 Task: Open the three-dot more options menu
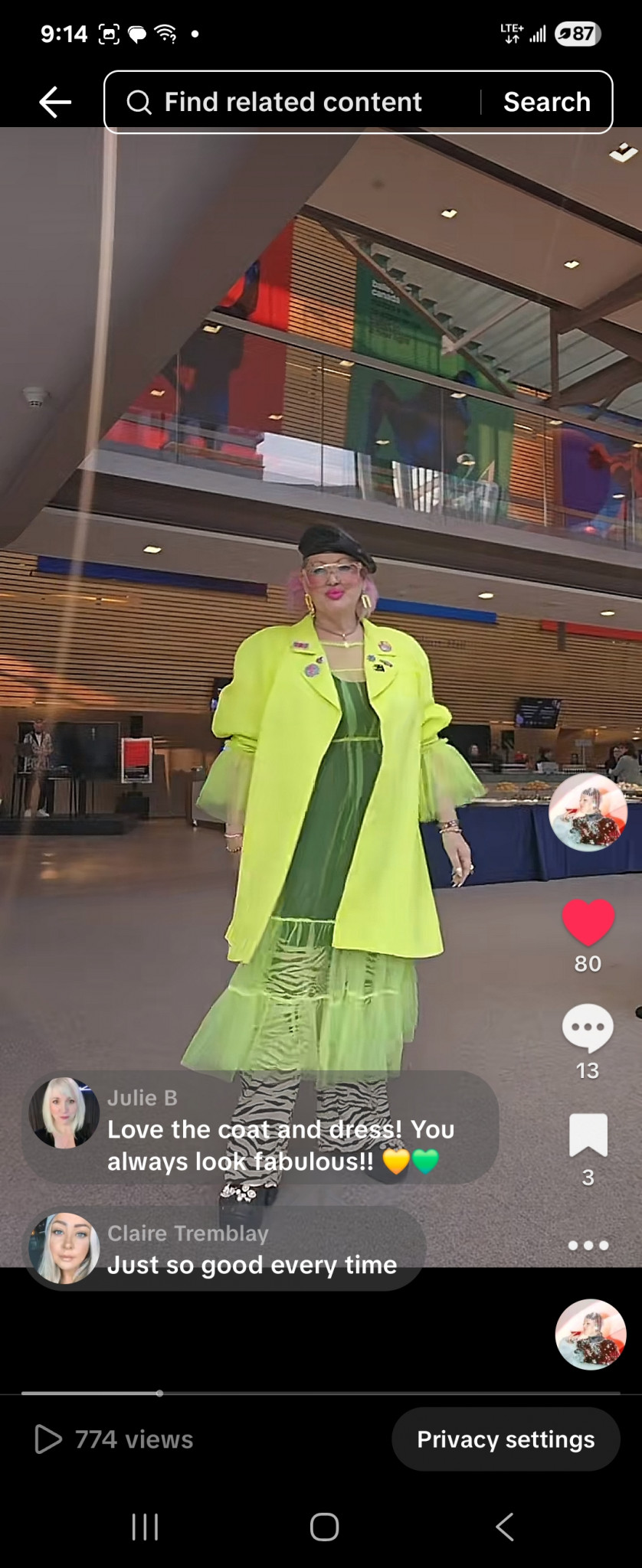click(x=588, y=1246)
